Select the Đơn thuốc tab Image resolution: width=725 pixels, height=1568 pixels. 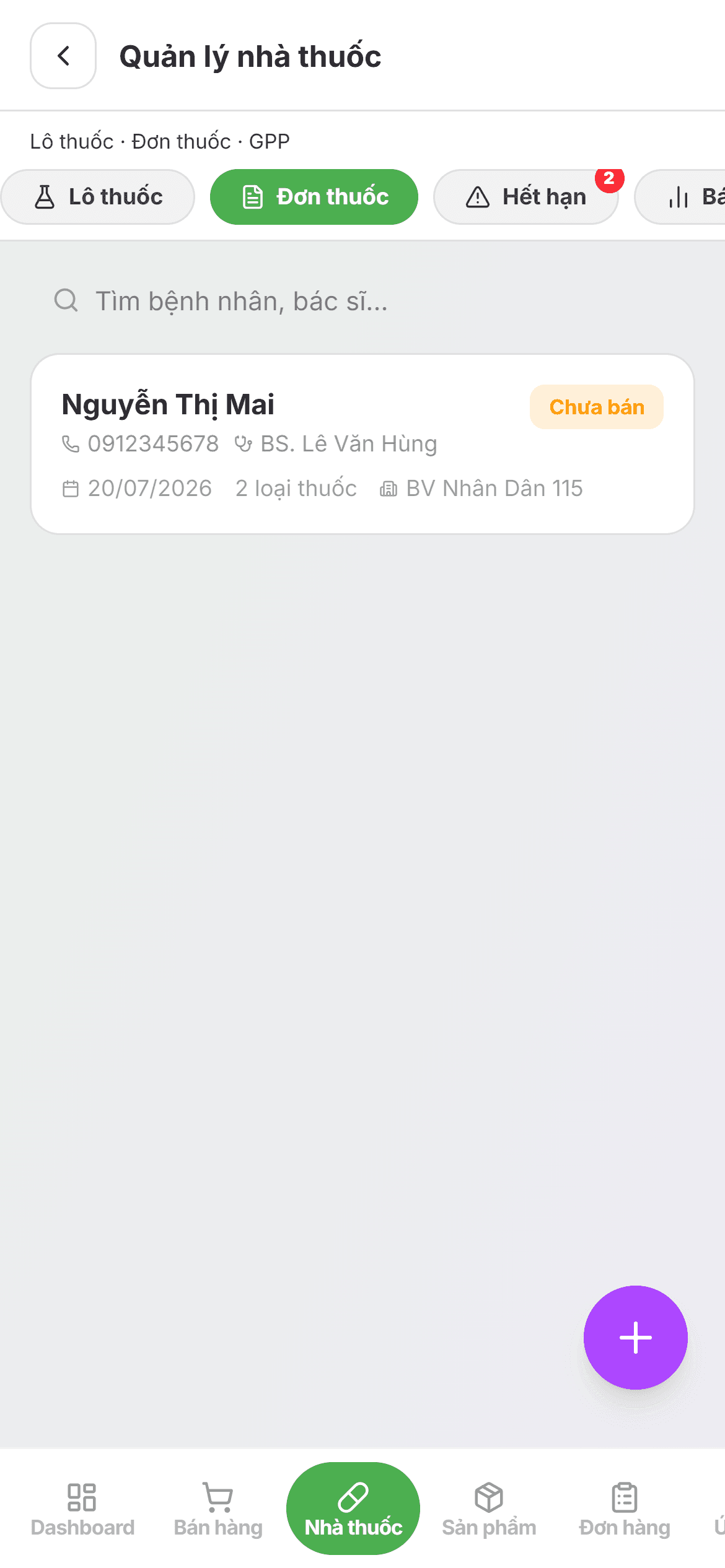(x=314, y=197)
